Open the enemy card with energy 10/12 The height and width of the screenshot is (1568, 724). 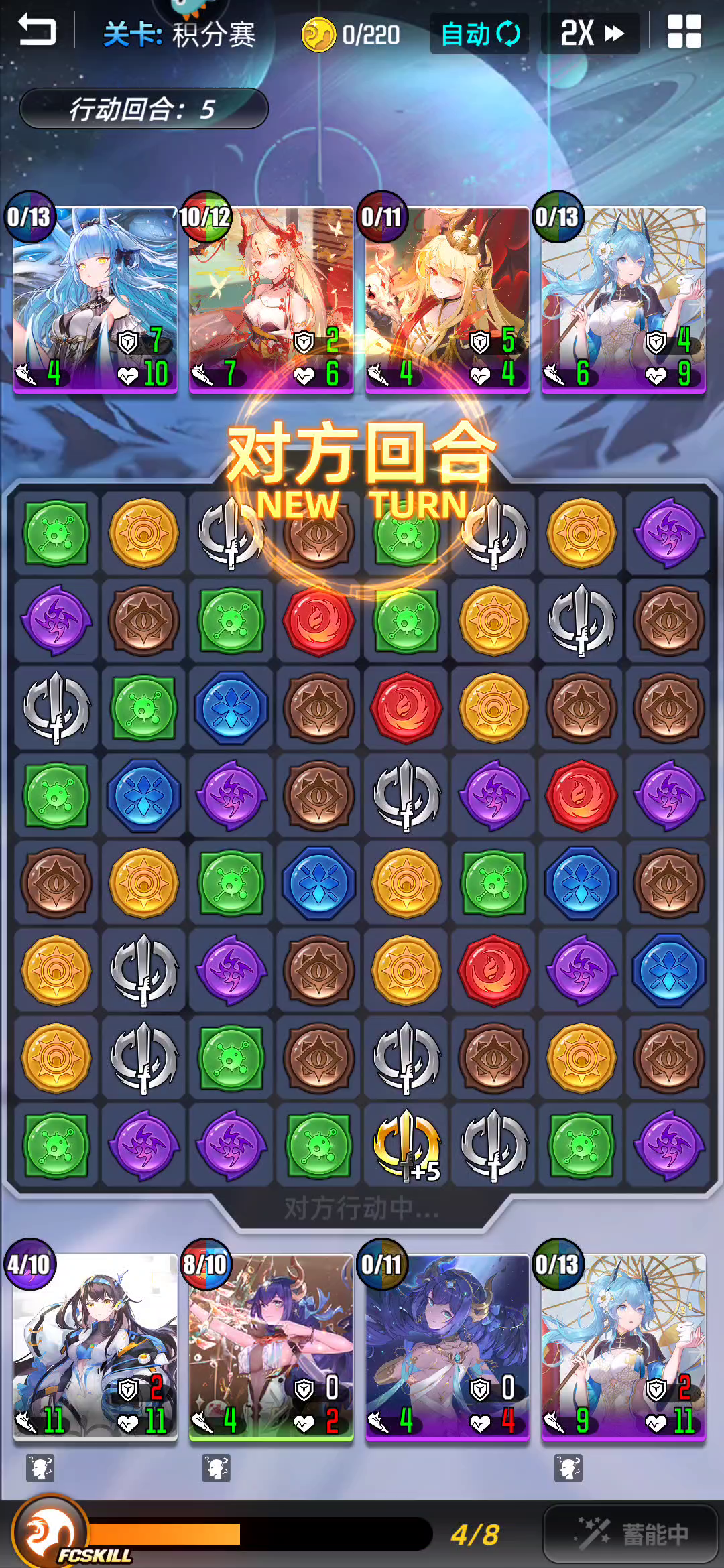point(271,300)
